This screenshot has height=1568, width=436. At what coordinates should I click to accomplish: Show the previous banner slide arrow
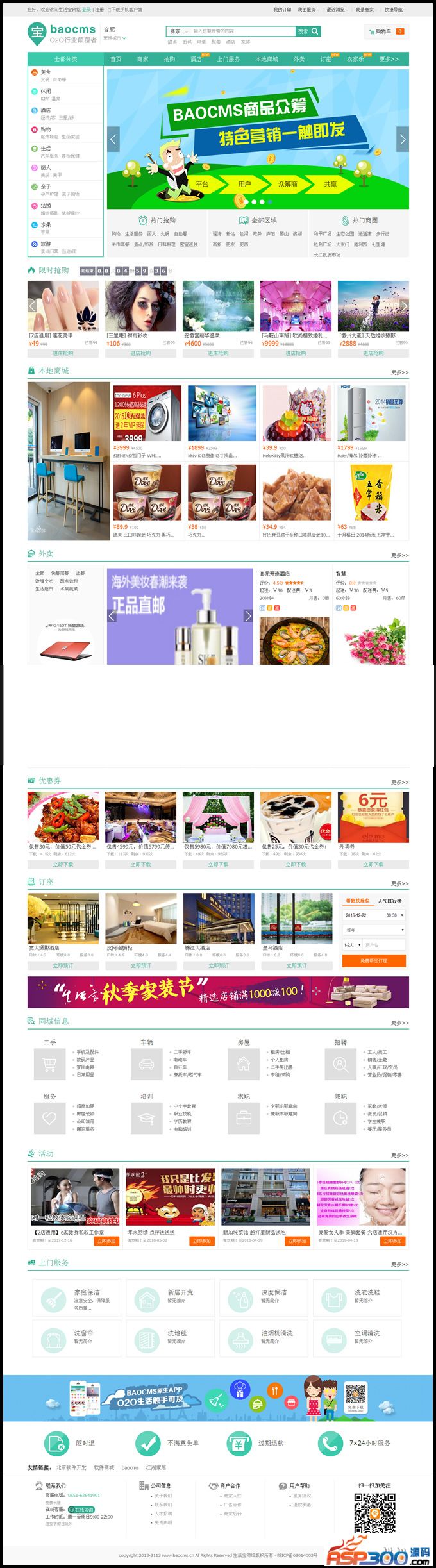coord(113,138)
